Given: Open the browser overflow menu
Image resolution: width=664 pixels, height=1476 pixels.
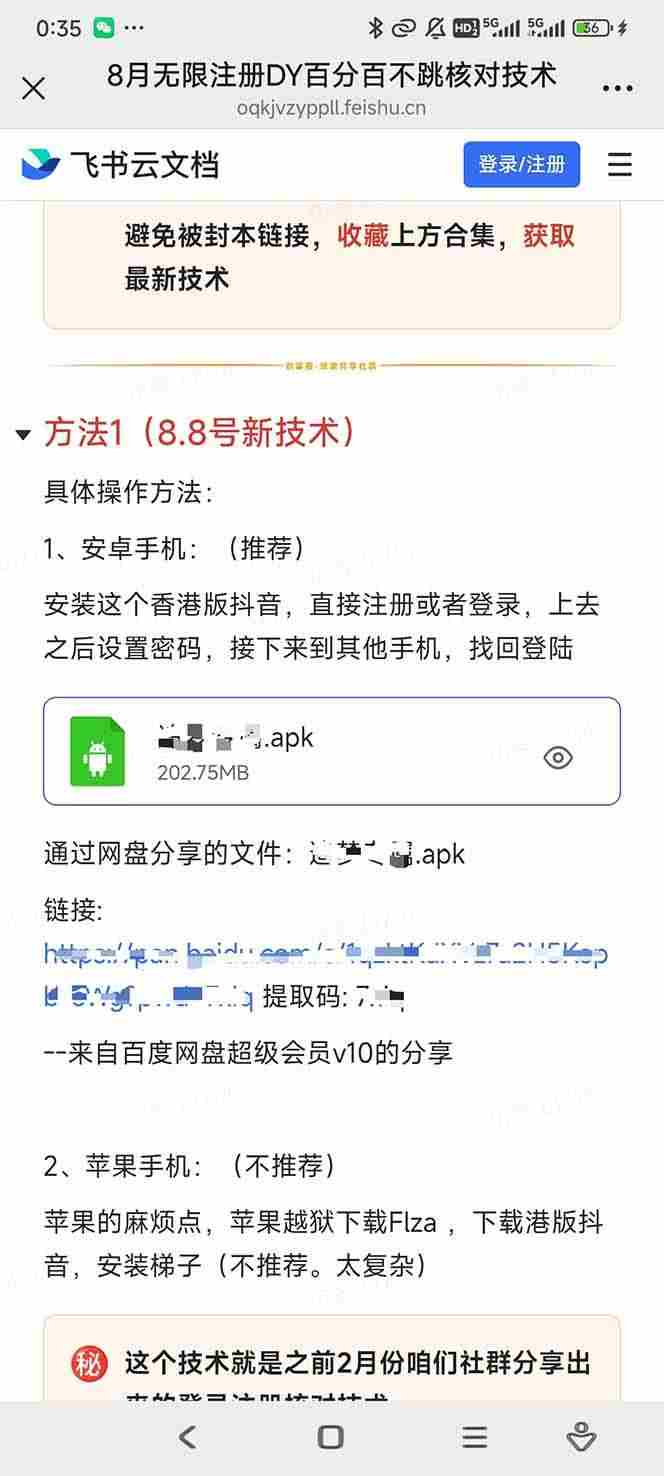Looking at the screenshot, I should [618, 88].
